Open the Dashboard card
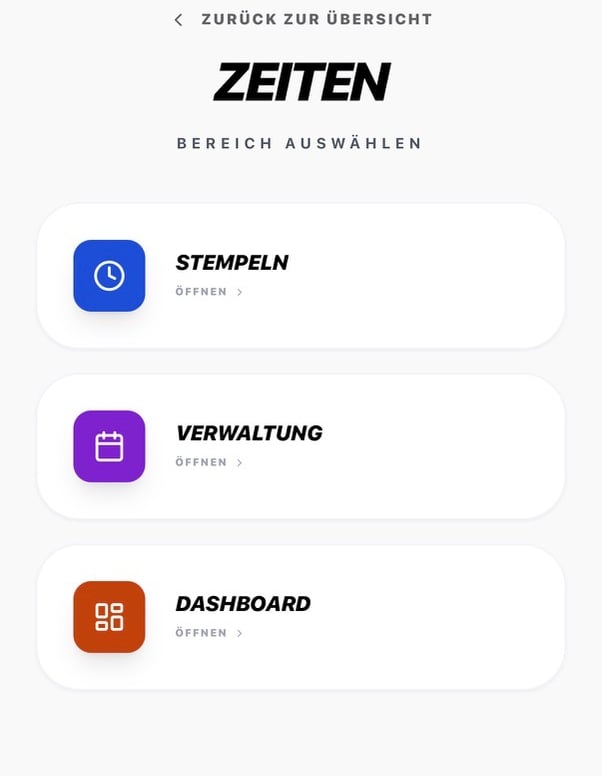 300,617
